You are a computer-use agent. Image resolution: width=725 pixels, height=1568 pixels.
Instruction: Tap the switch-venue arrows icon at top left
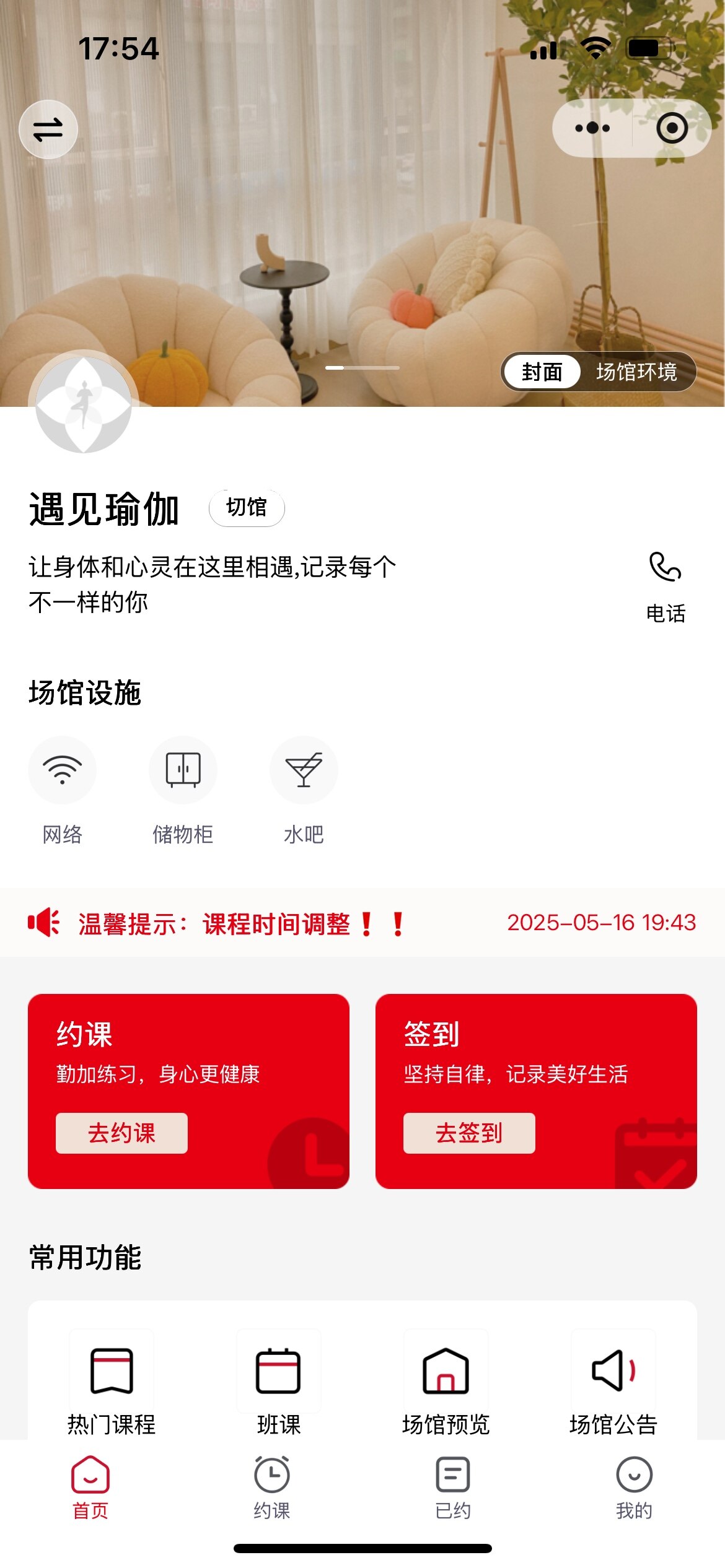point(48,129)
